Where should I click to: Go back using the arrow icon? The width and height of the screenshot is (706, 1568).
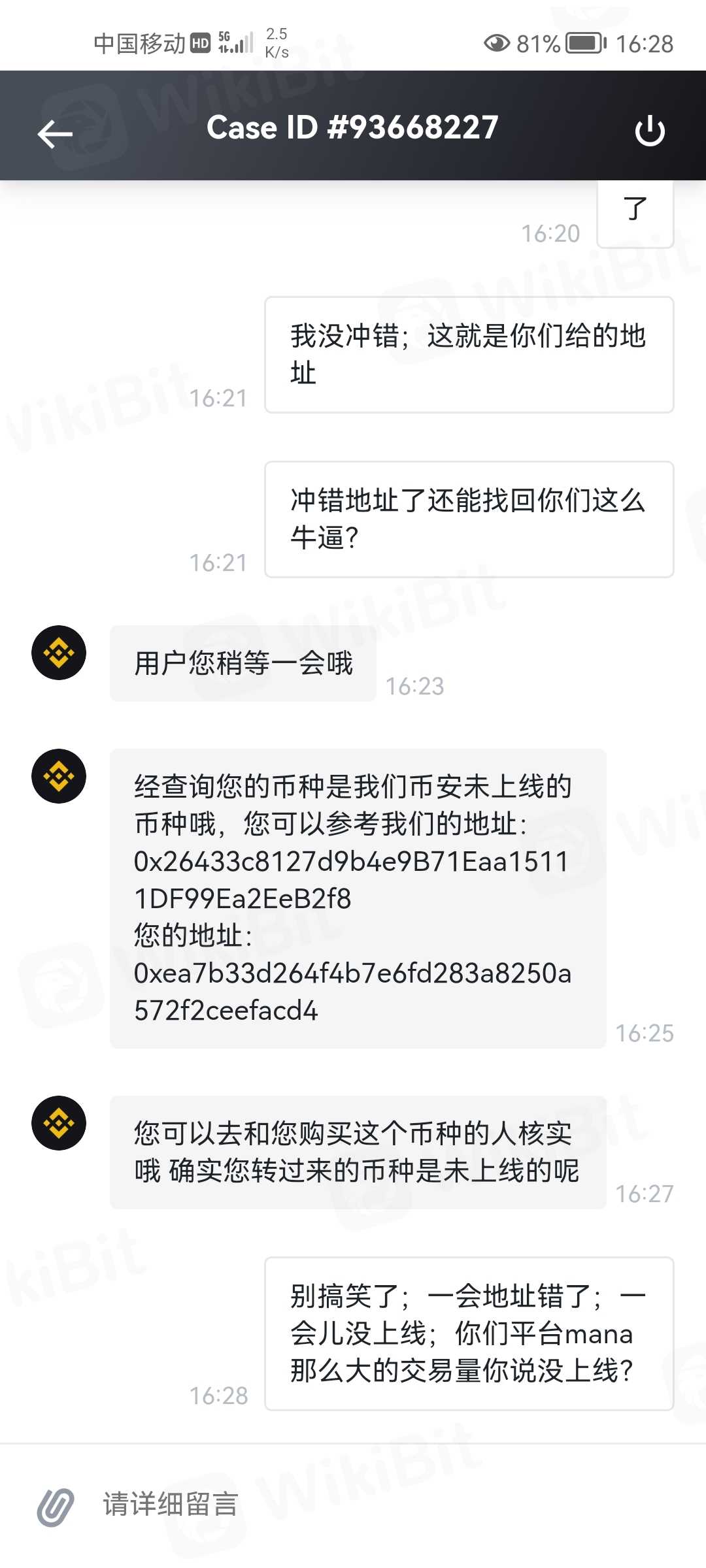point(55,134)
